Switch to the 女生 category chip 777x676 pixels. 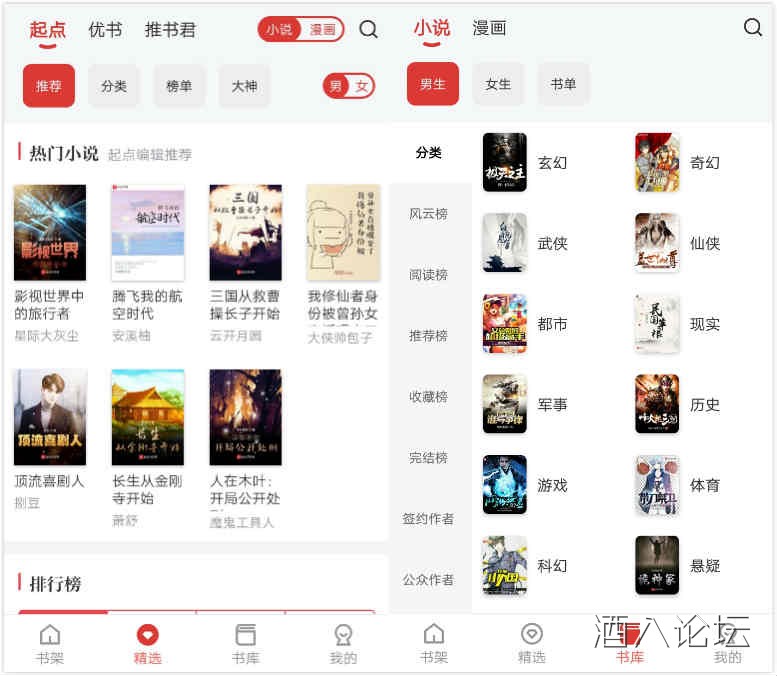pyautogui.click(x=498, y=84)
